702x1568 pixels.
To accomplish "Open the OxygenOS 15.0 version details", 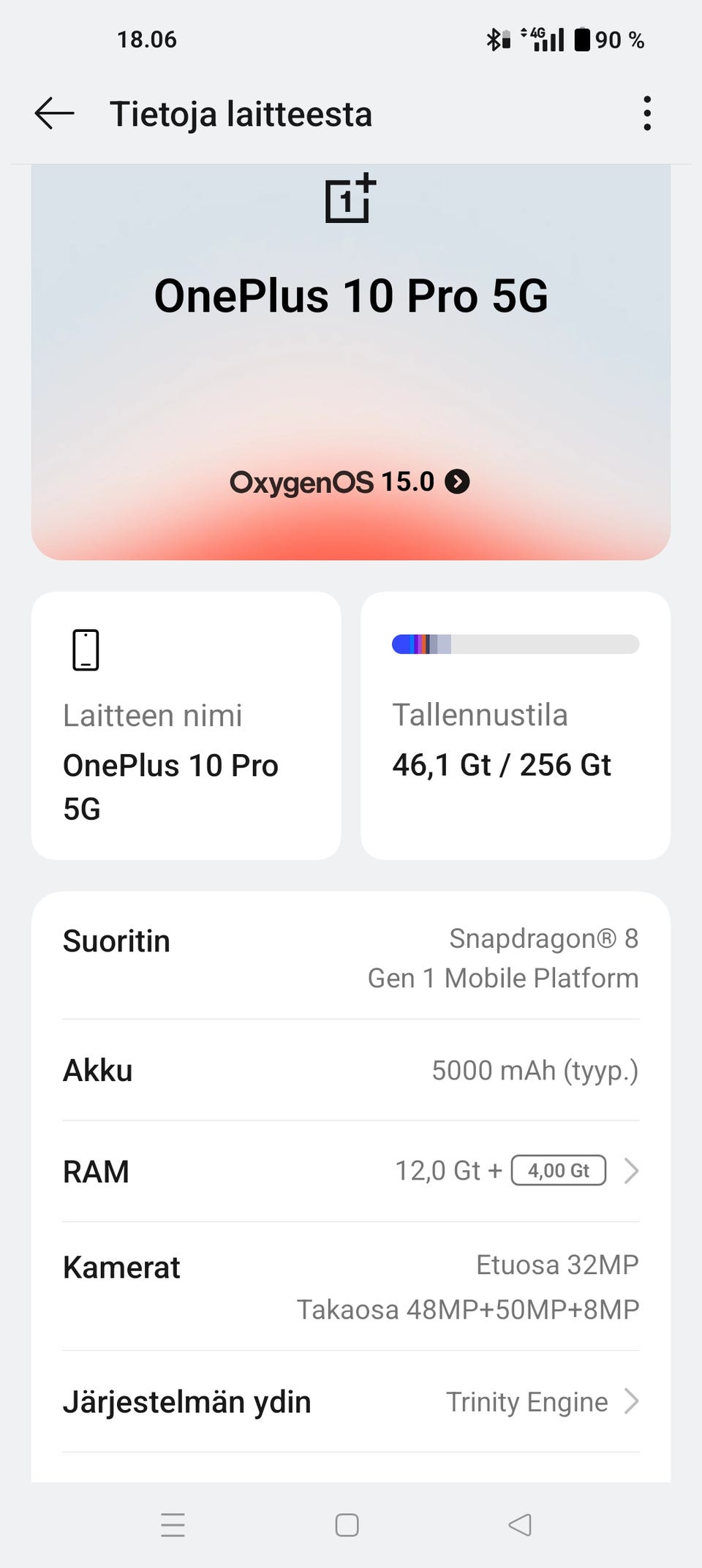I will coord(350,482).
